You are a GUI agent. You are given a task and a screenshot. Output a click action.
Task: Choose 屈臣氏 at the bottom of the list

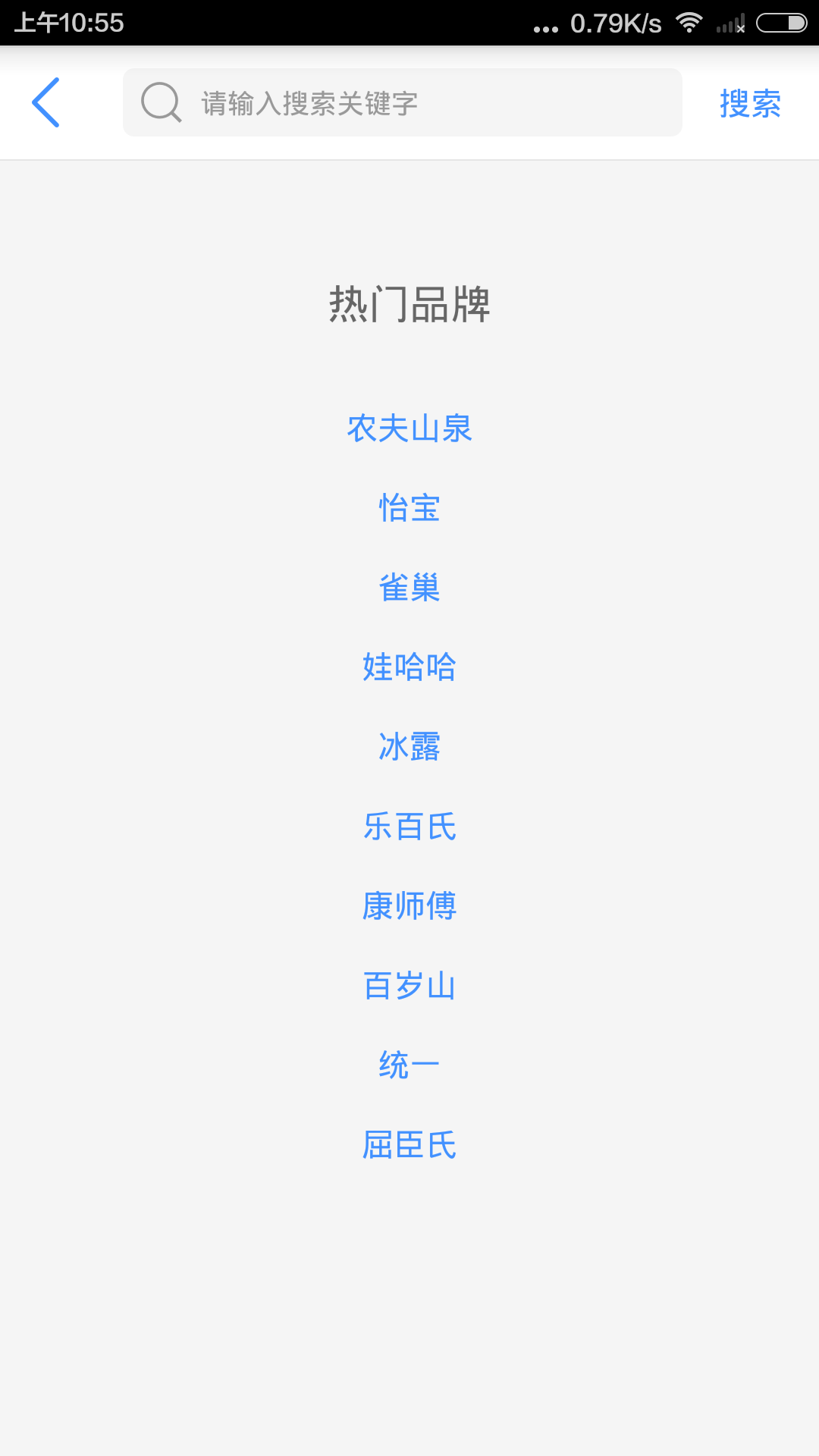(x=409, y=1145)
